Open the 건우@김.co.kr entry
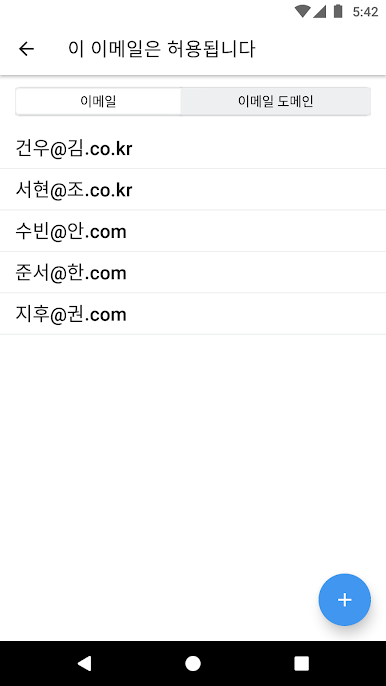This screenshot has height=686, width=386. (x=193, y=148)
